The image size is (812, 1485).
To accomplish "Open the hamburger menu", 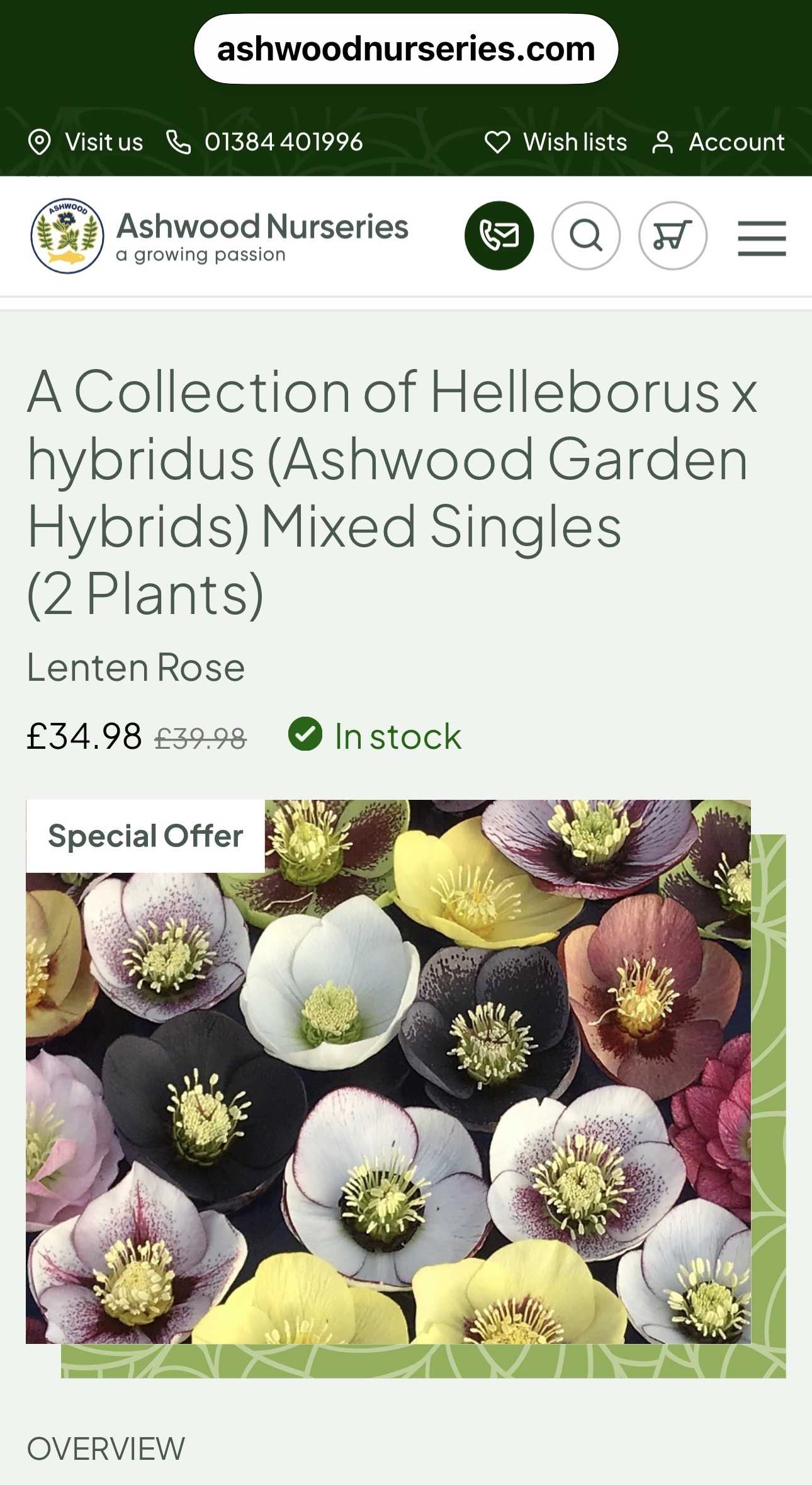I will coord(762,238).
